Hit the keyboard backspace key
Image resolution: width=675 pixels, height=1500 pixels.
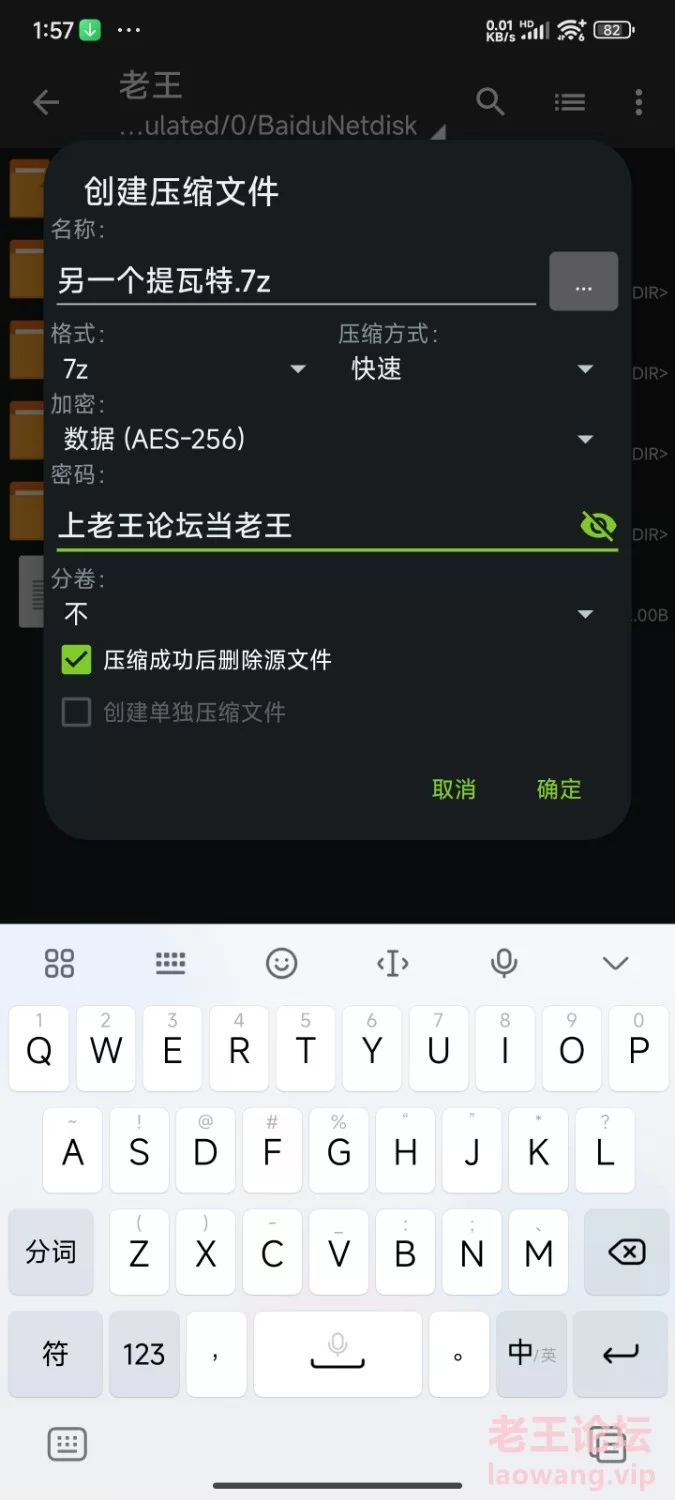point(627,1252)
